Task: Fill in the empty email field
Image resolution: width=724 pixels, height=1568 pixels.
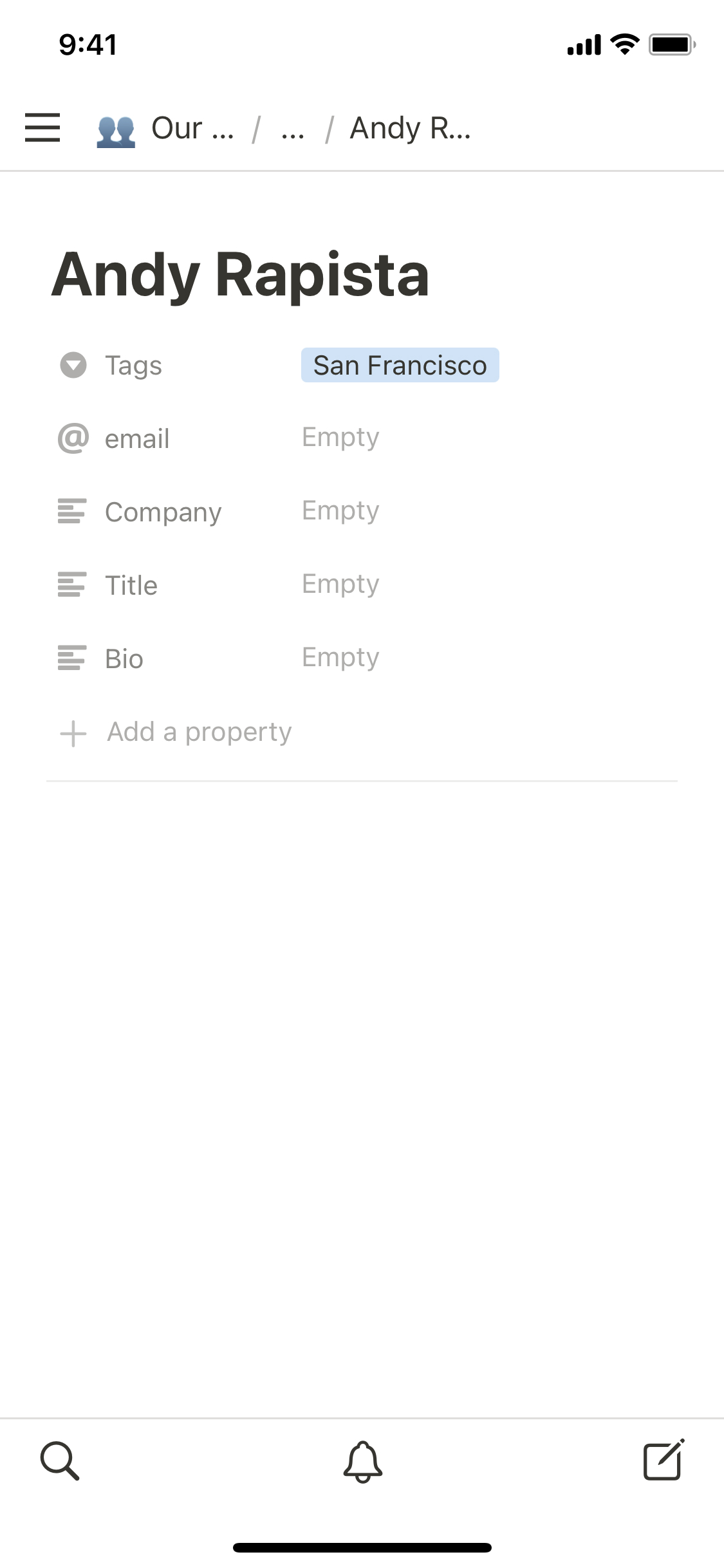Action: coord(340,438)
